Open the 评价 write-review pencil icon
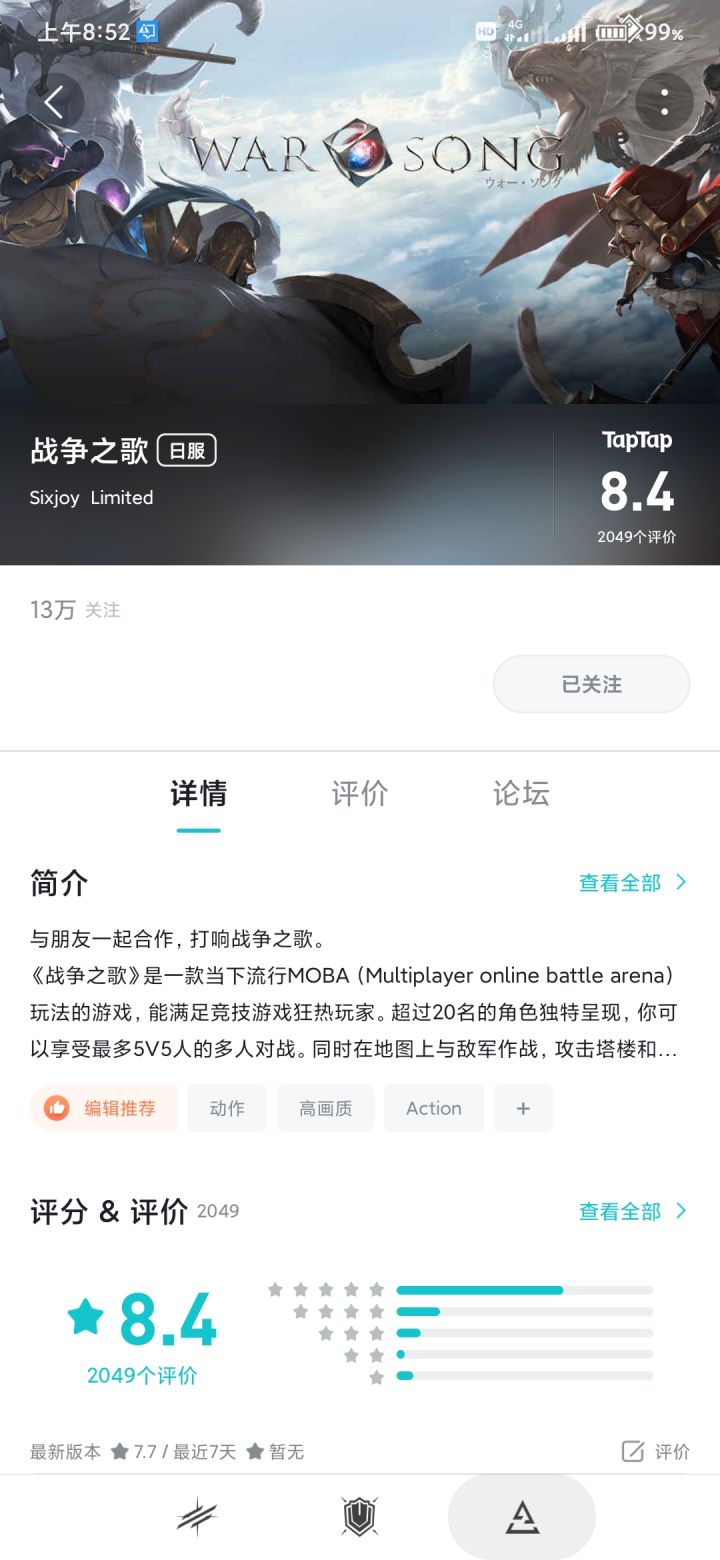The height and width of the screenshot is (1560, 720). tap(657, 1450)
